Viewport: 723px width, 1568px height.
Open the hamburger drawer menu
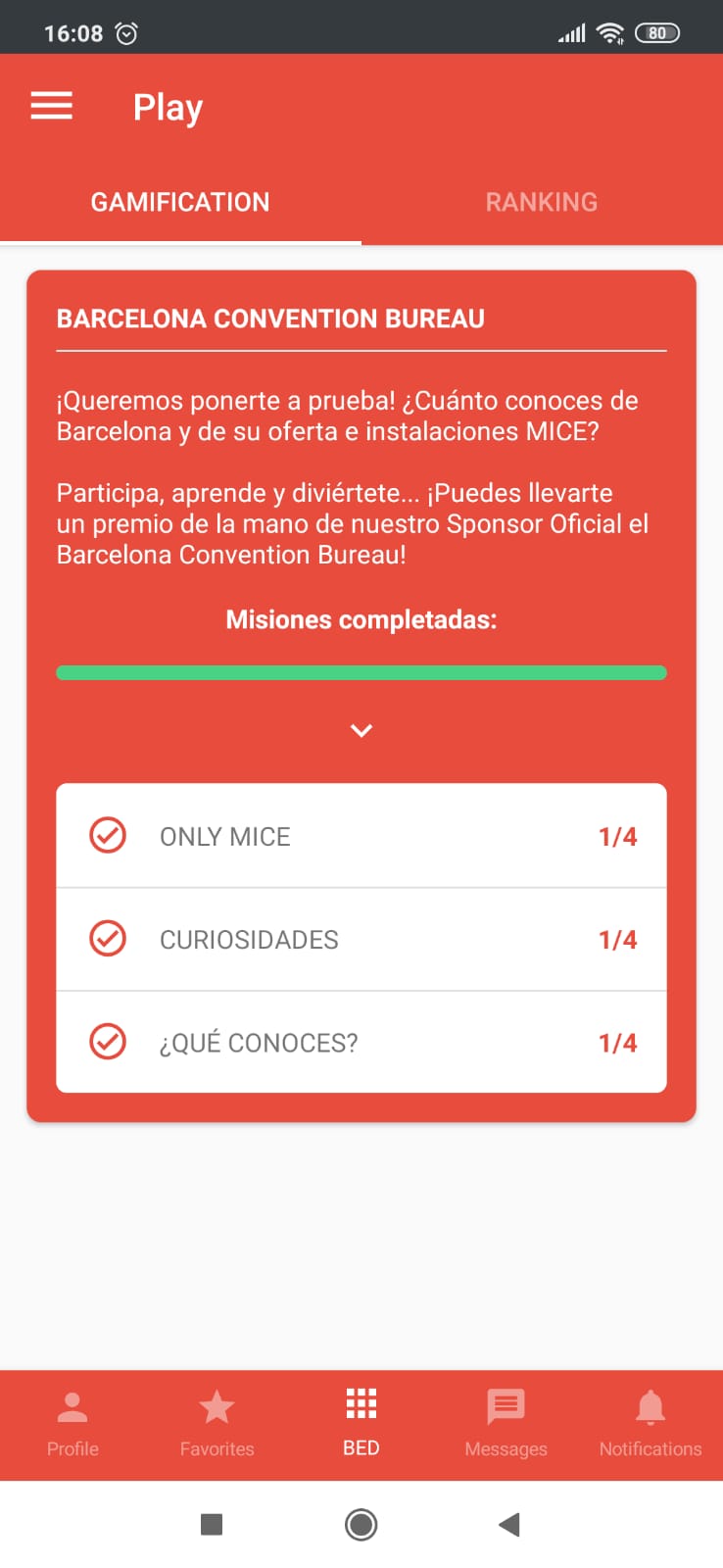[52, 106]
